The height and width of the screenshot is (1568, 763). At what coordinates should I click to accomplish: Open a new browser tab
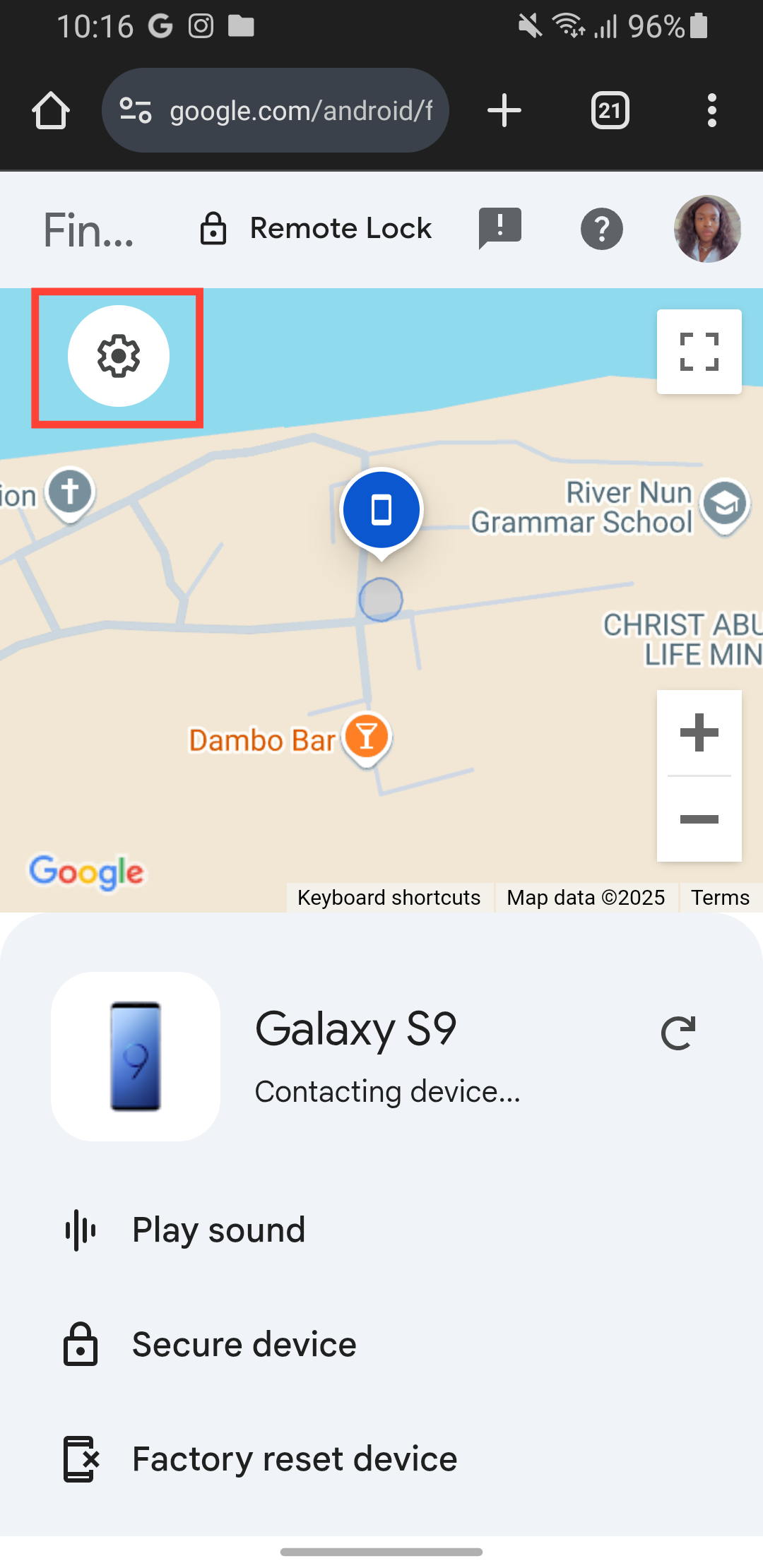coord(504,111)
